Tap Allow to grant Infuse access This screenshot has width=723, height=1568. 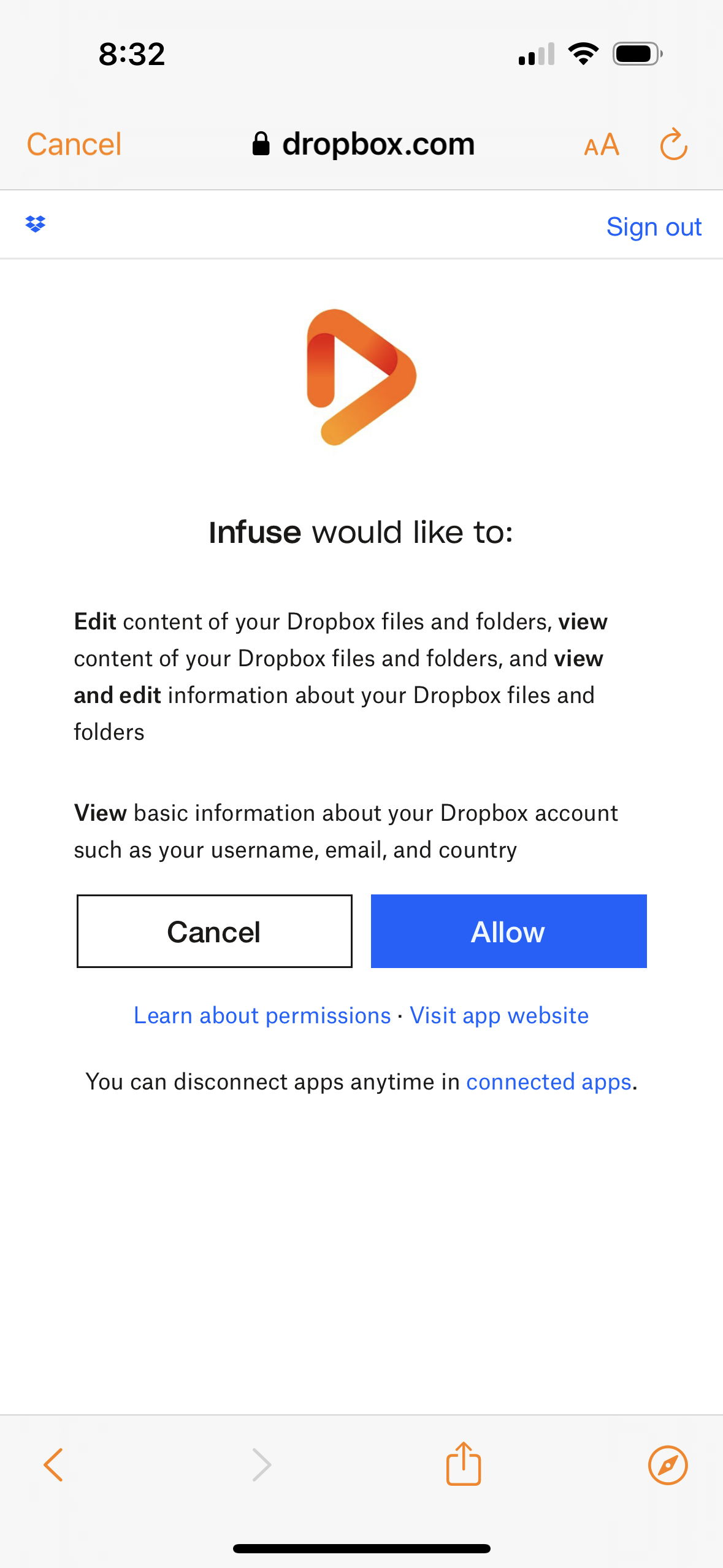tap(508, 931)
